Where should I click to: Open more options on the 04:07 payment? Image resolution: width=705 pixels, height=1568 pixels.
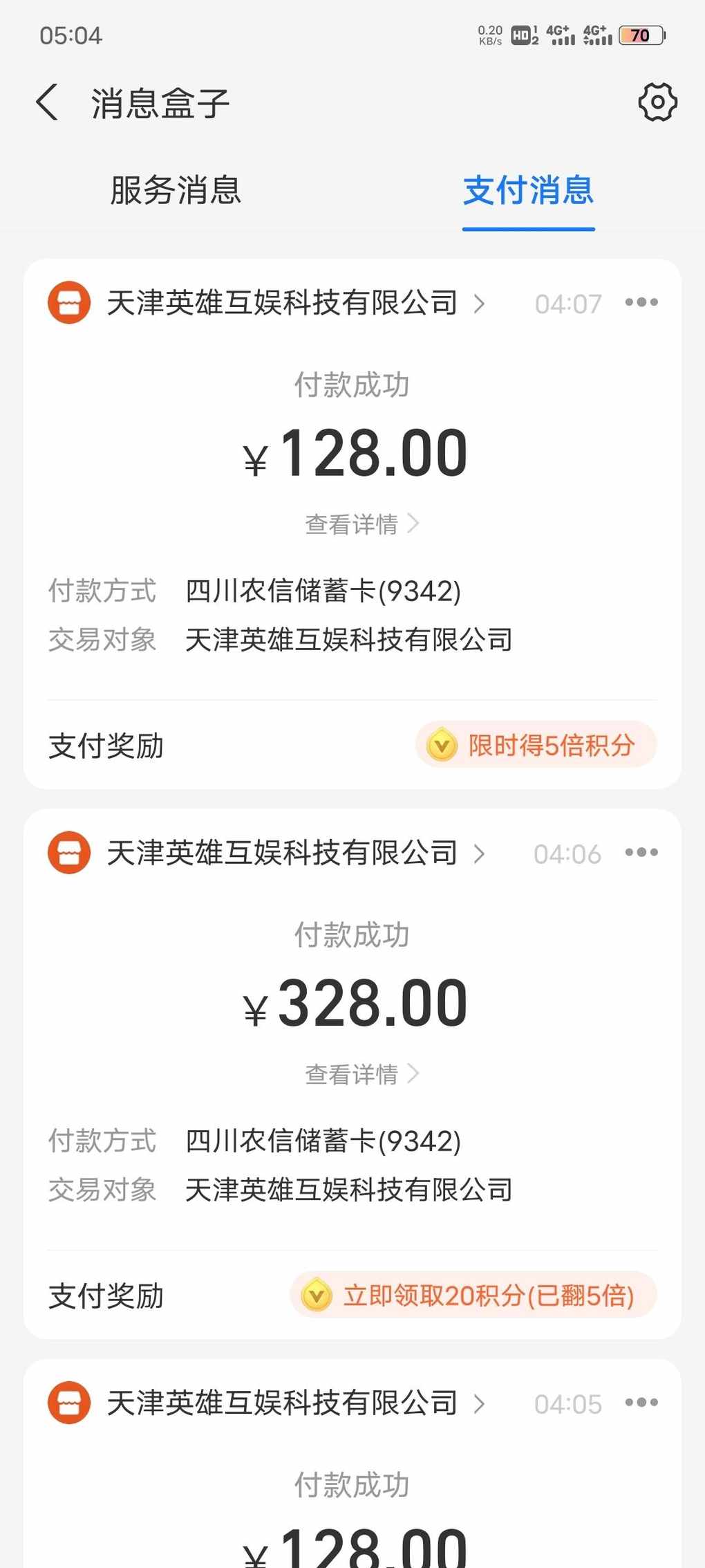click(641, 302)
